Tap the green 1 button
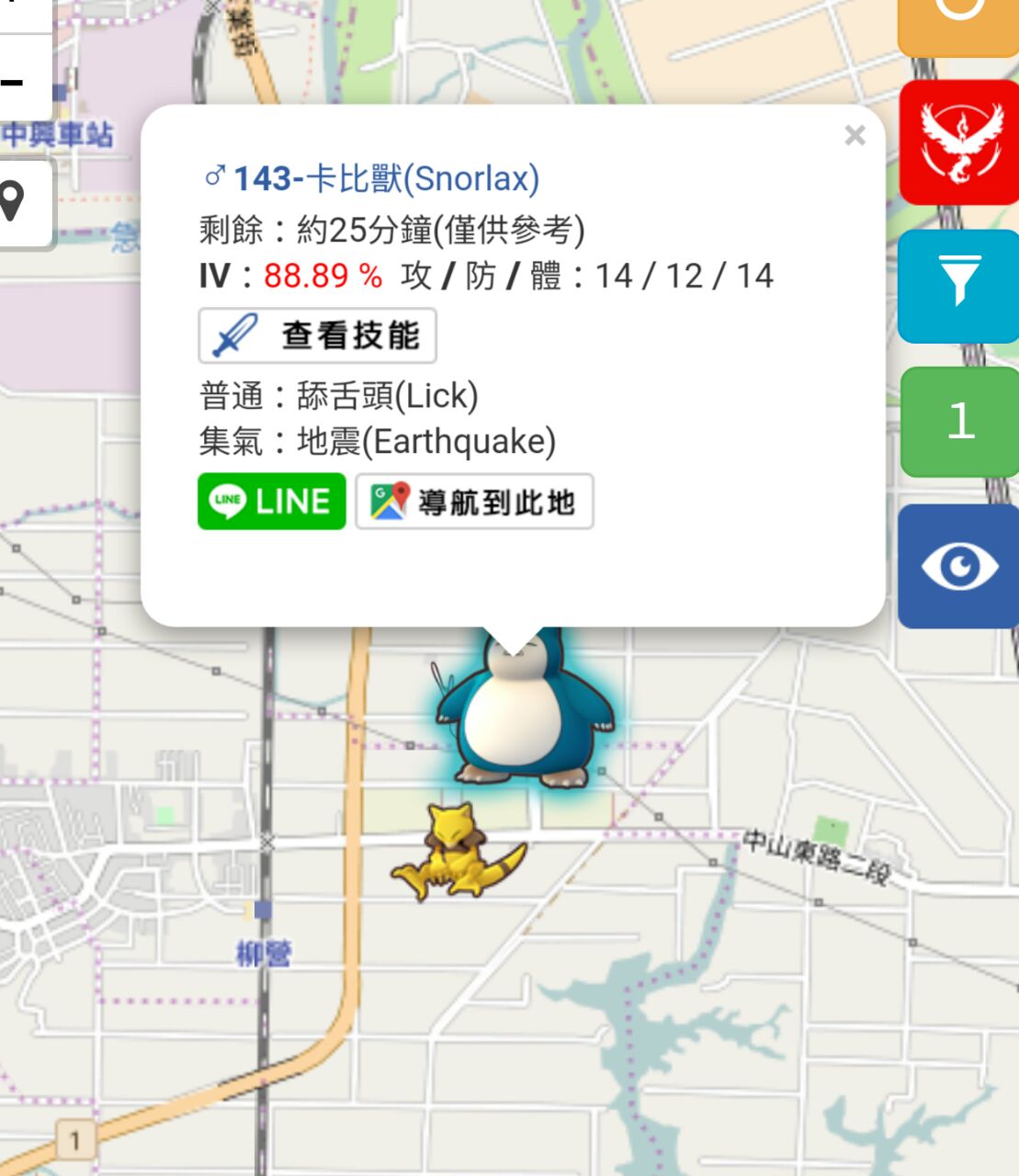 pos(959,422)
